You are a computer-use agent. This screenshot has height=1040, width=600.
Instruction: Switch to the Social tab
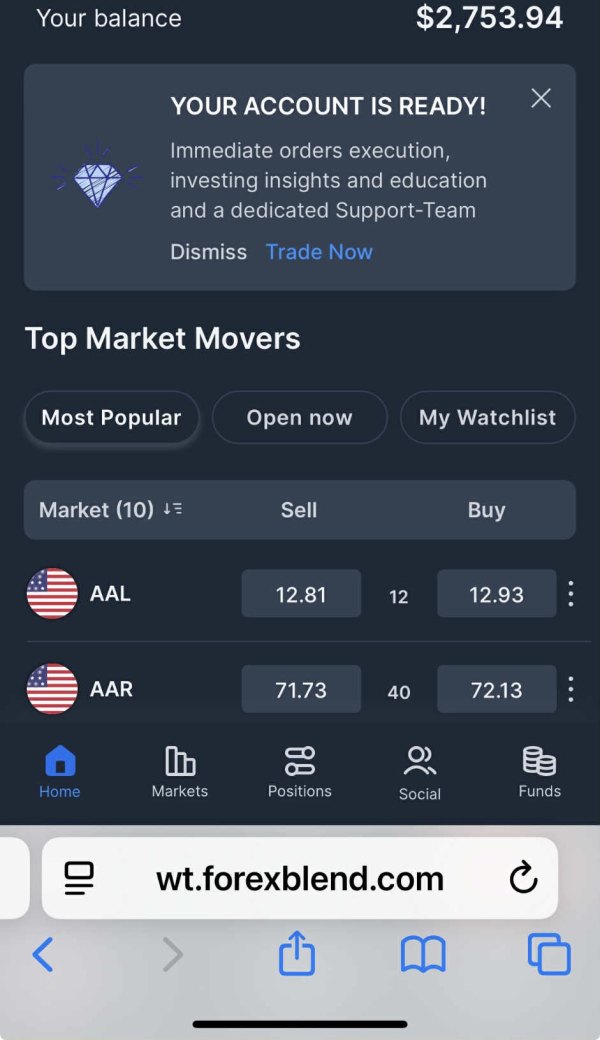[x=419, y=773]
